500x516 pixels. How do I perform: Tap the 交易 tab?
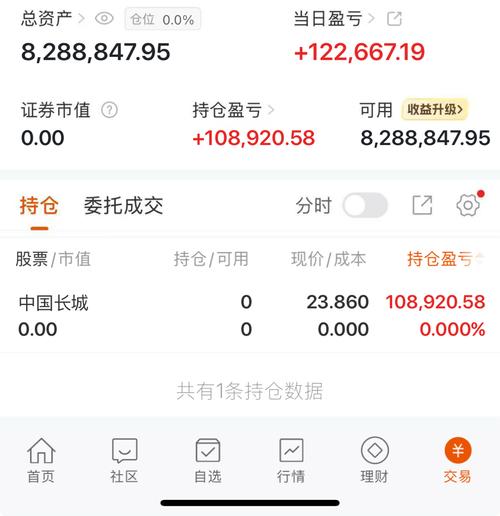pyautogui.click(x=458, y=461)
